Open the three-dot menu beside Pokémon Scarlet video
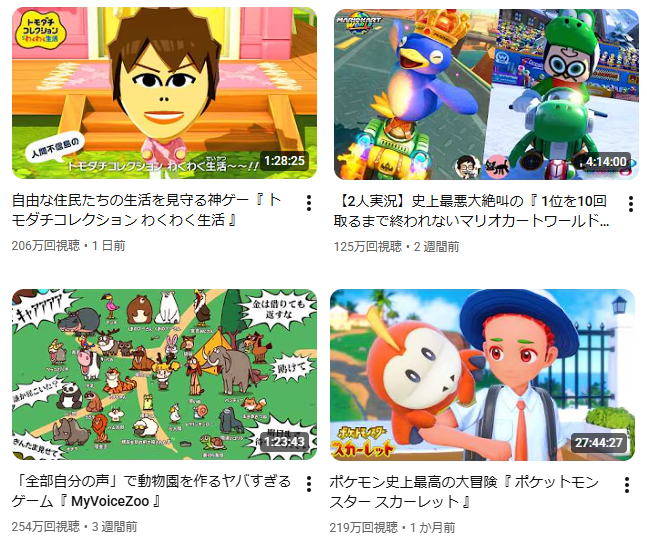The image size is (647, 539). 626,485
